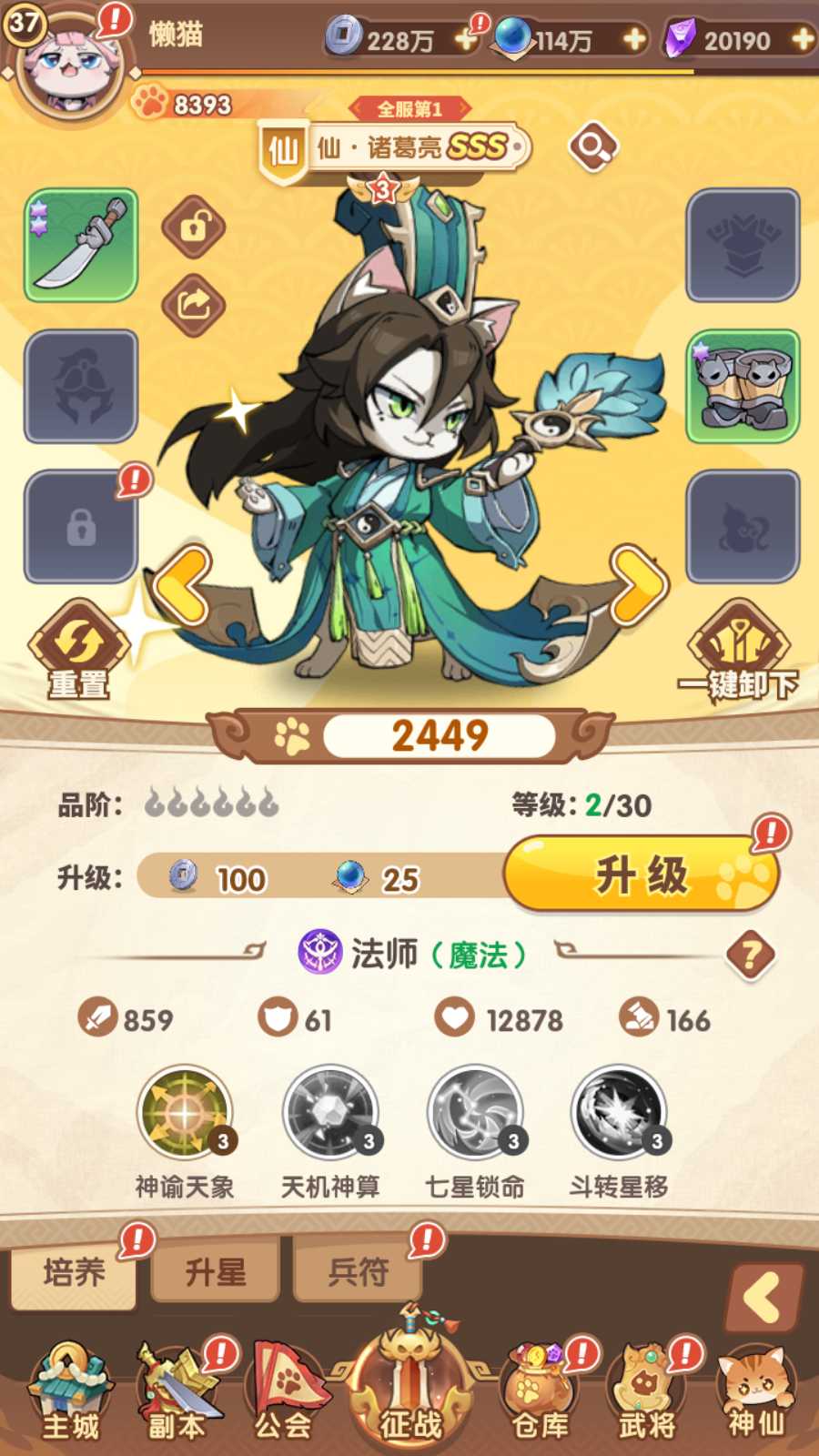View skill 七星锁命 details
Image resolution: width=819 pixels, height=1456 pixels.
pos(475,1114)
